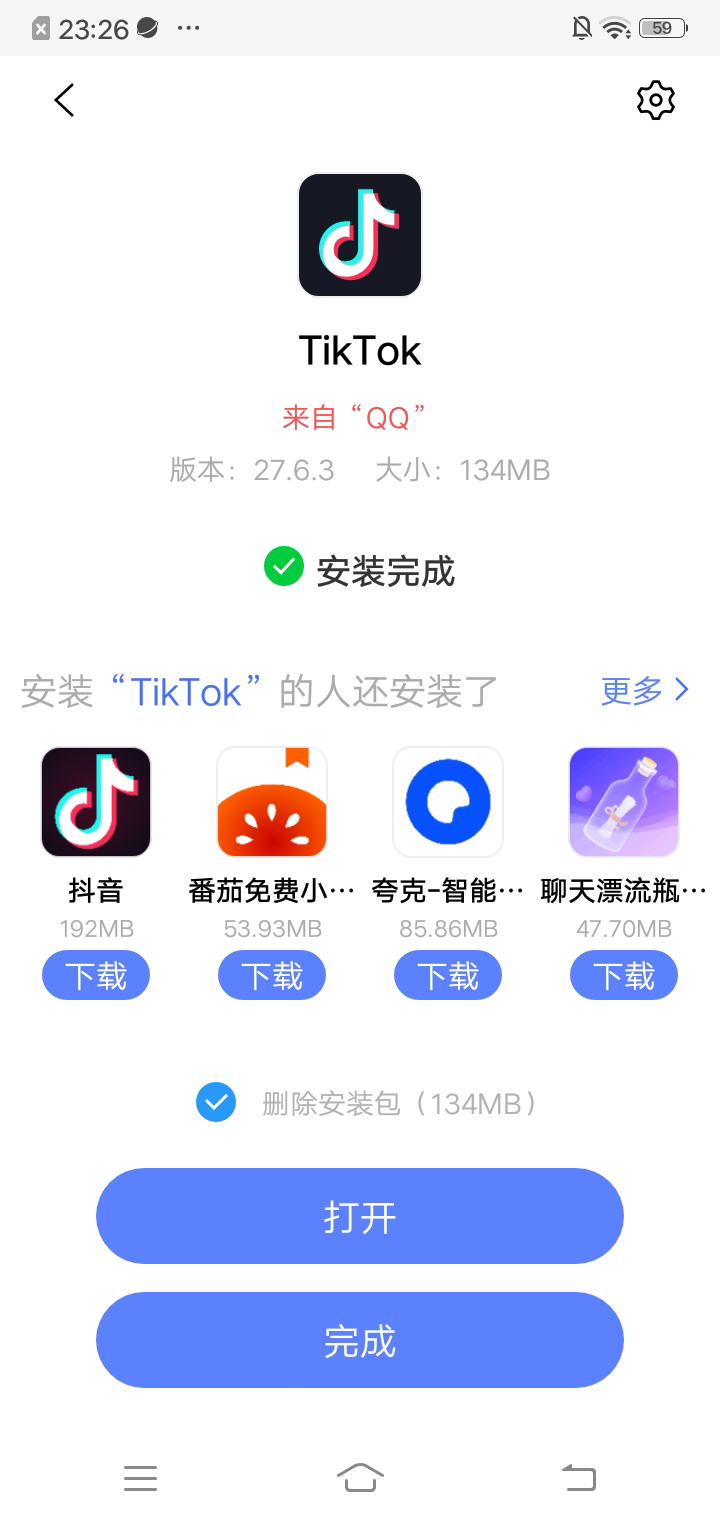Download 聊天漂流瓶 app

pos(624,975)
